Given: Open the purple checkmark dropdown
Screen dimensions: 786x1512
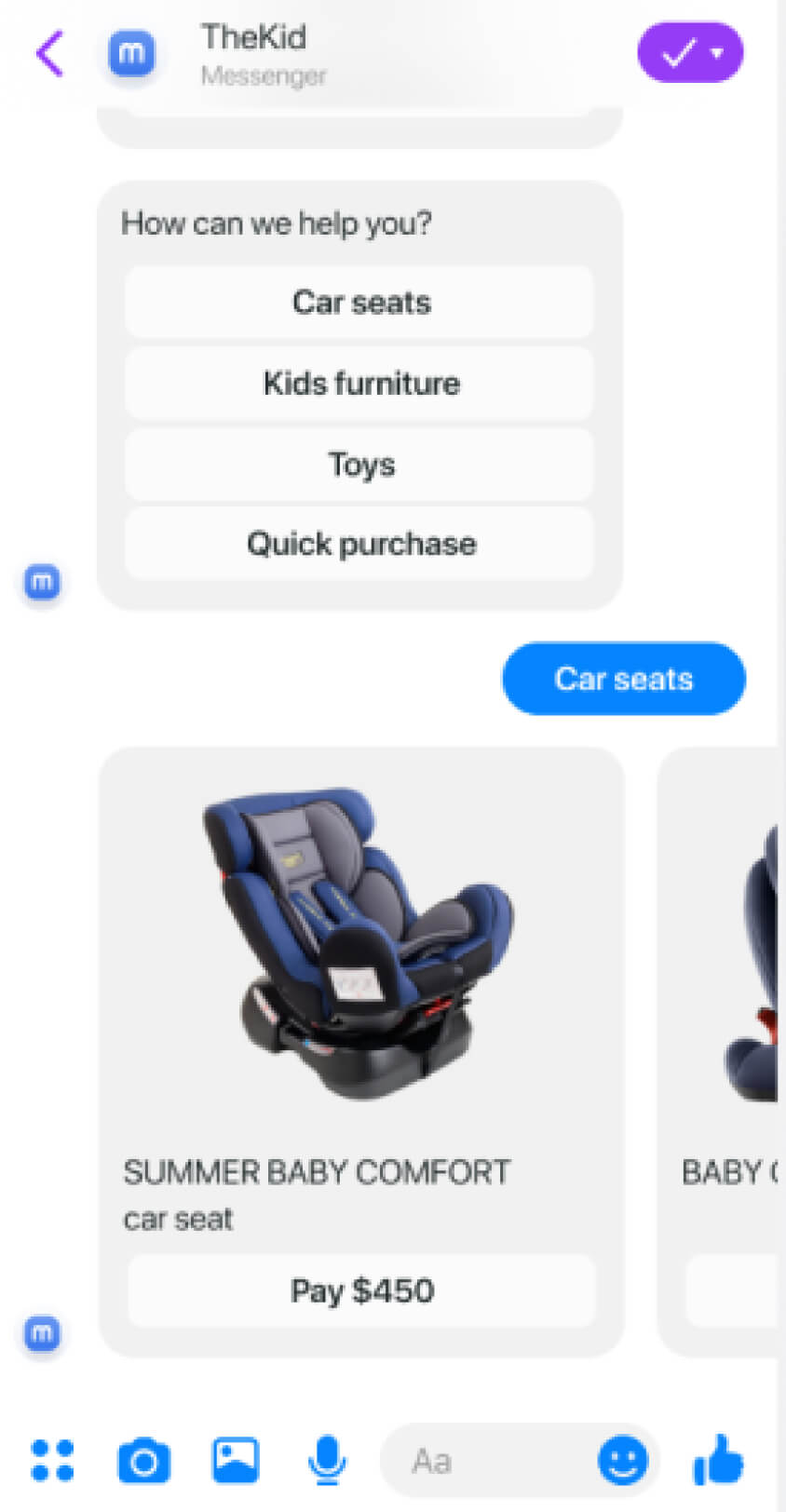Looking at the screenshot, I should click(x=690, y=53).
